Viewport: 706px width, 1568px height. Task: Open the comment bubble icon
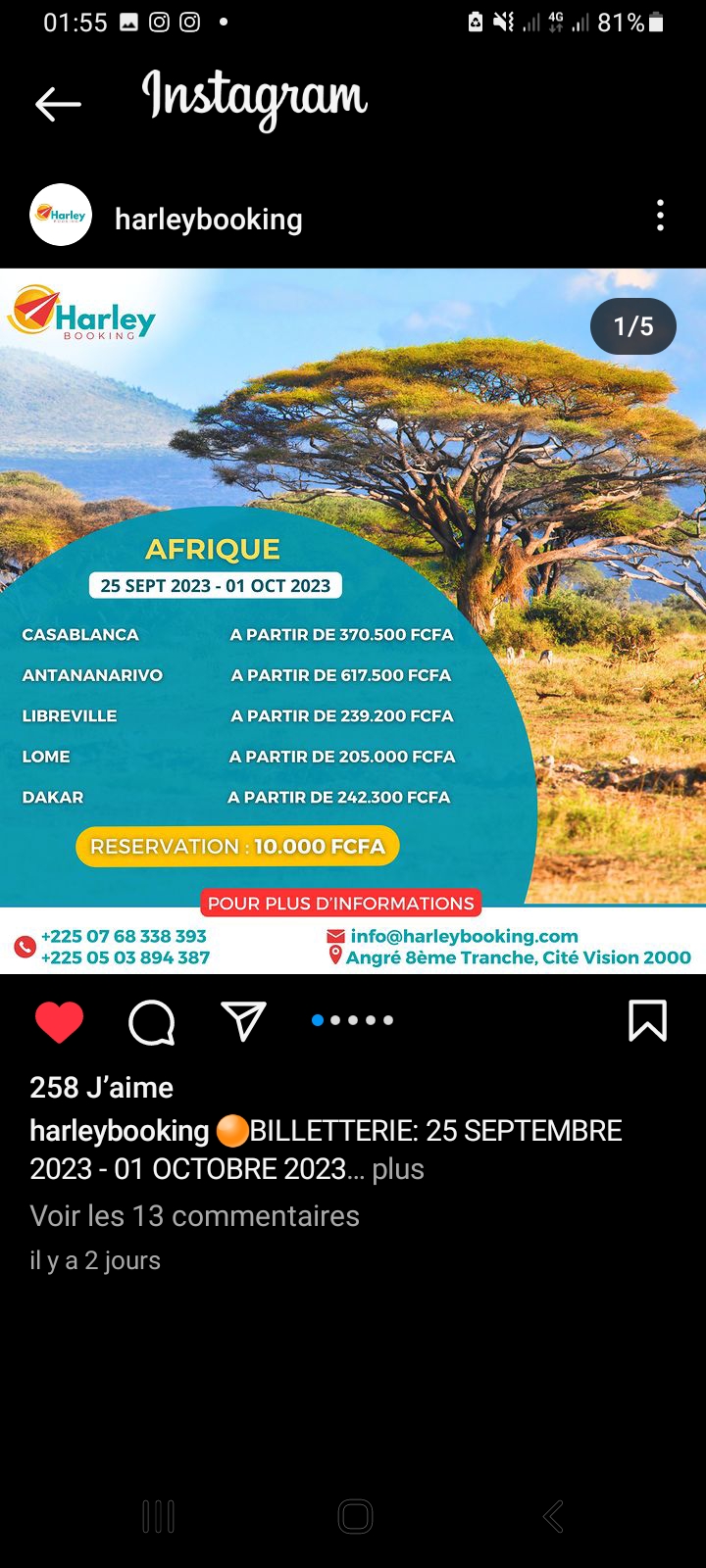[x=152, y=1022]
